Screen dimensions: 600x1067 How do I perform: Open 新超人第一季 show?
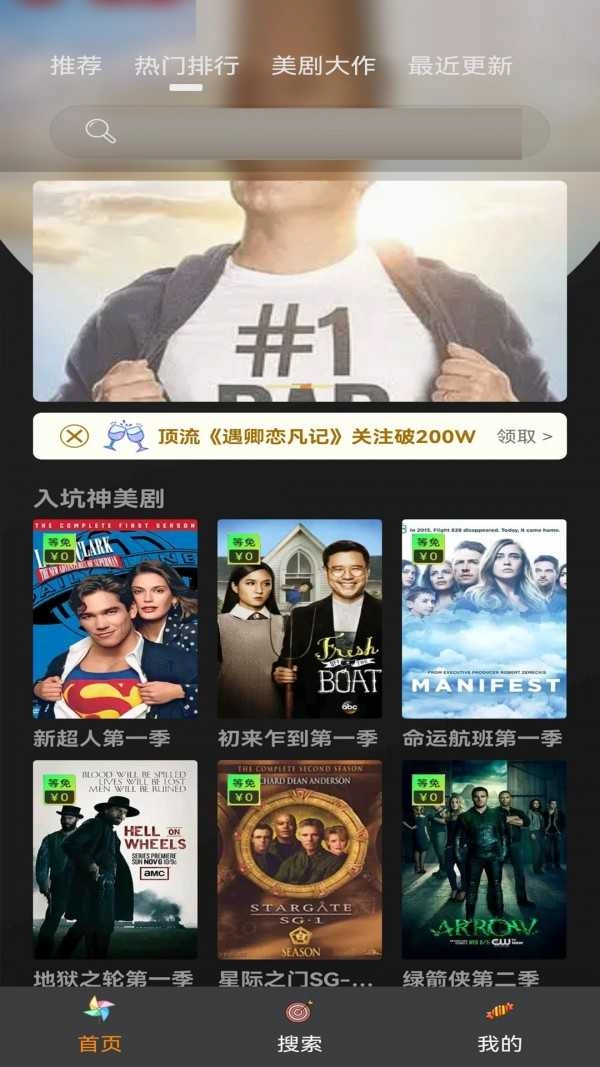[x=115, y=618]
